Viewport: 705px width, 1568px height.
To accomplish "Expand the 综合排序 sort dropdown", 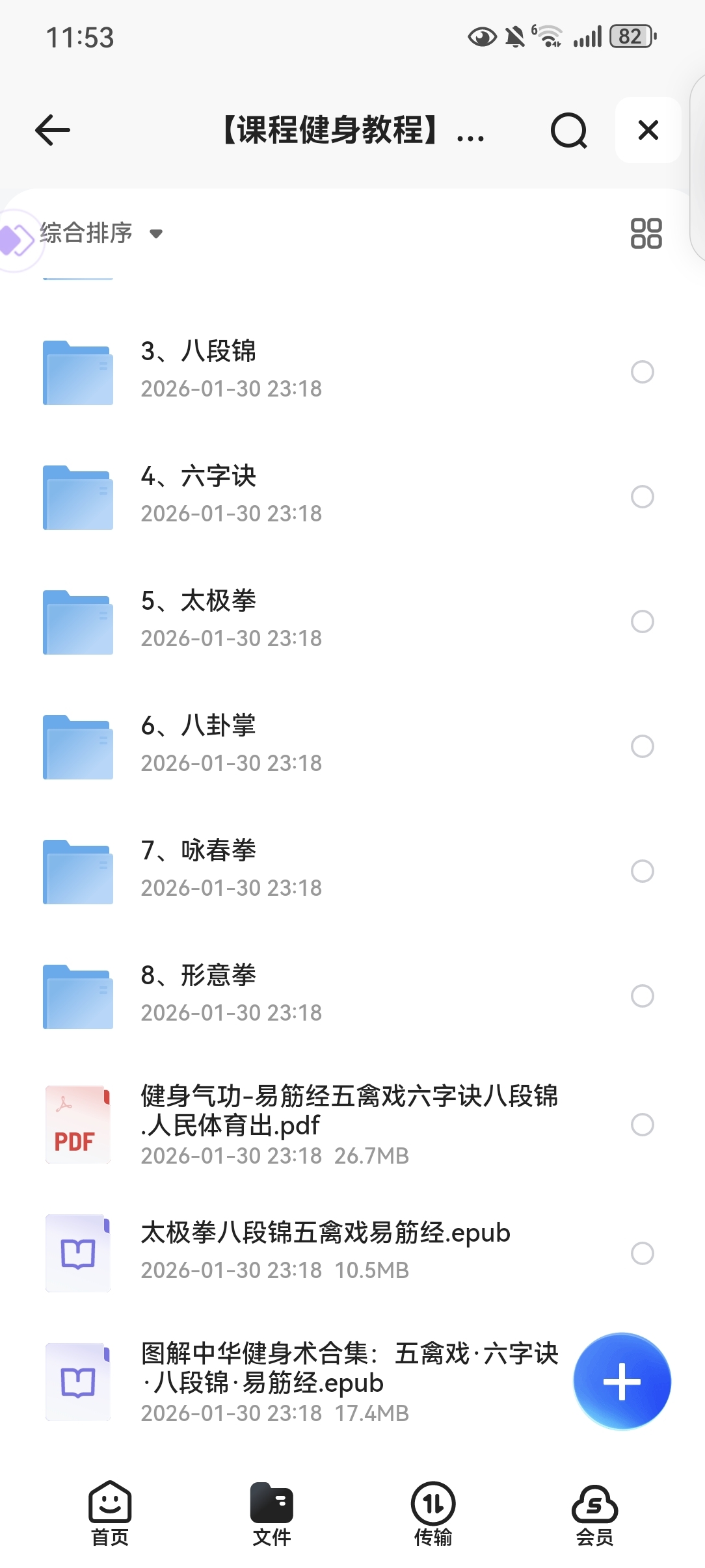I will [x=101, y=233].
